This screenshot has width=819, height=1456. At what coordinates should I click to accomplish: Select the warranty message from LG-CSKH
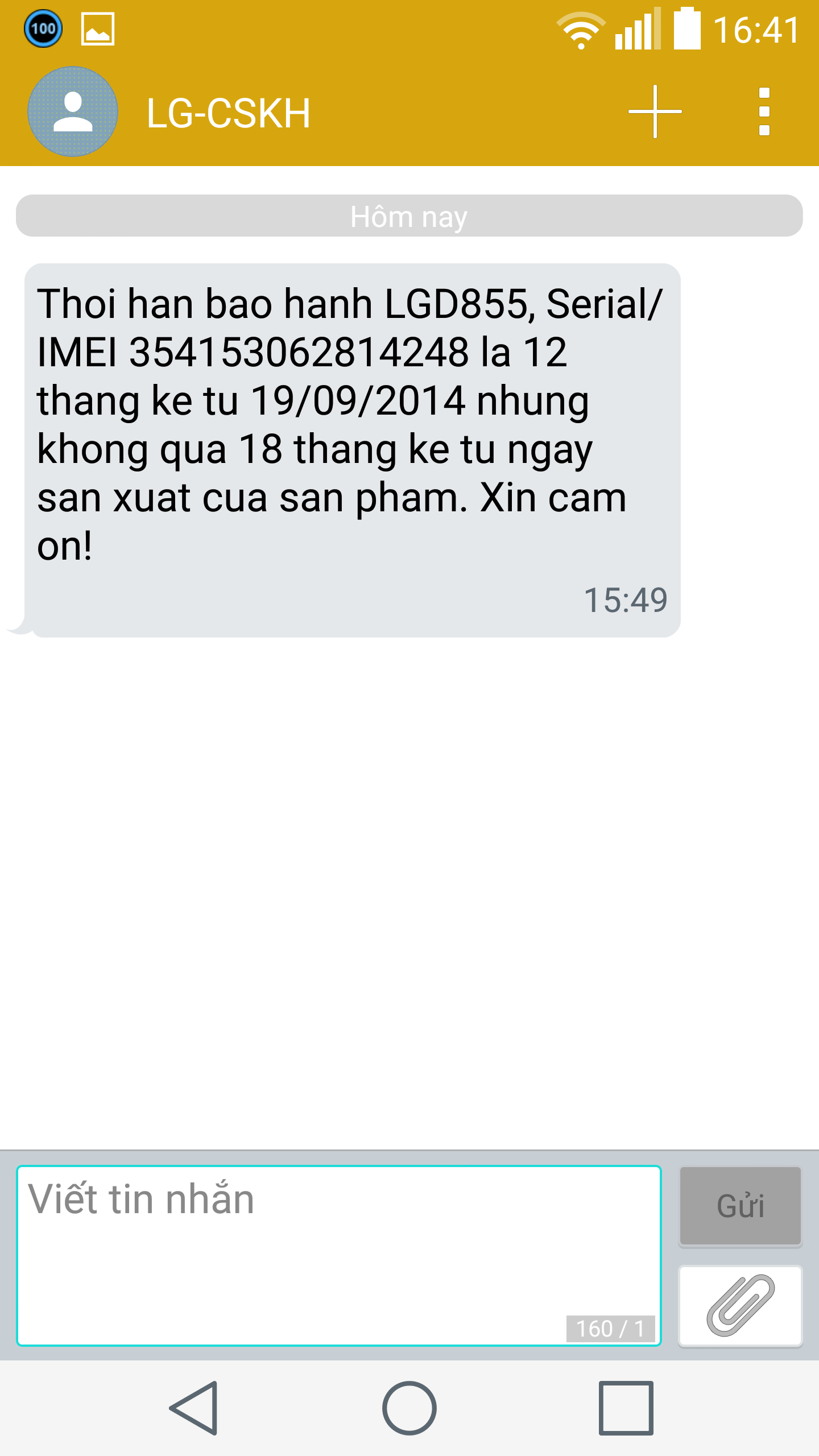(x=352, y=450)
